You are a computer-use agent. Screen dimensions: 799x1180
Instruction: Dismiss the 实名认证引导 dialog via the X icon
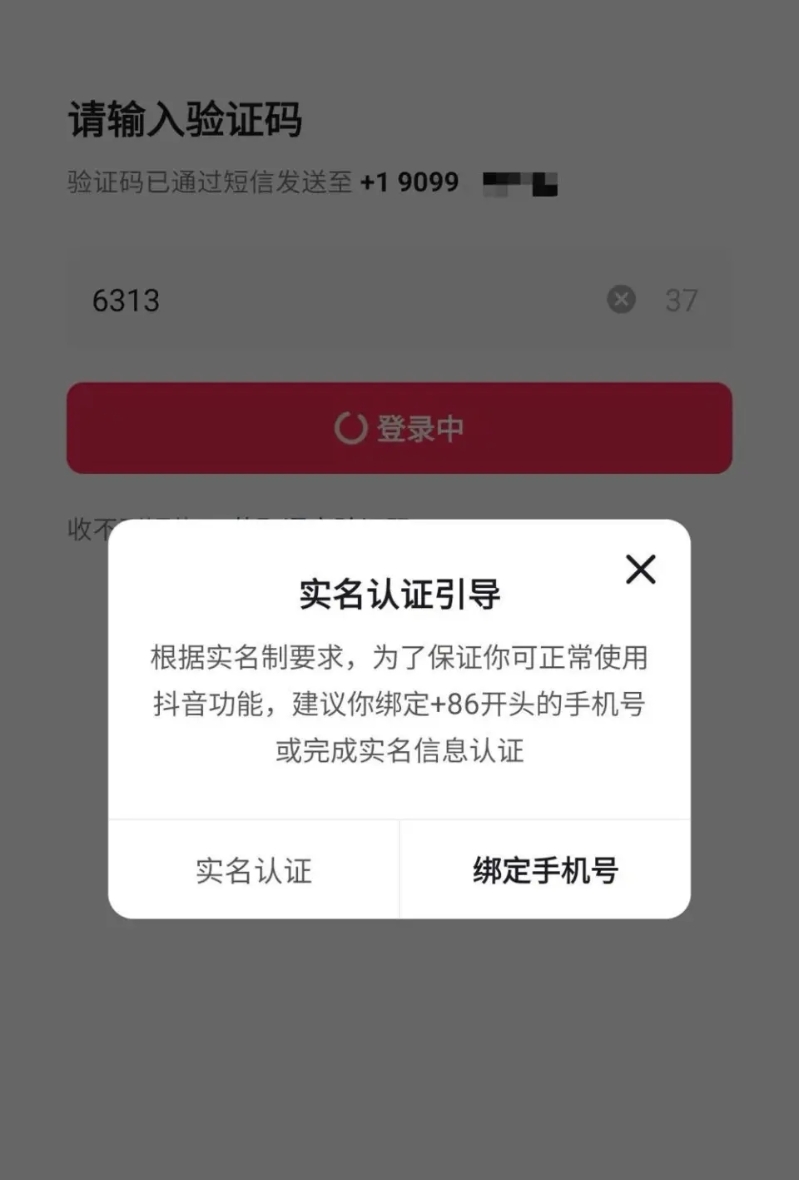[x=640, y=570]
